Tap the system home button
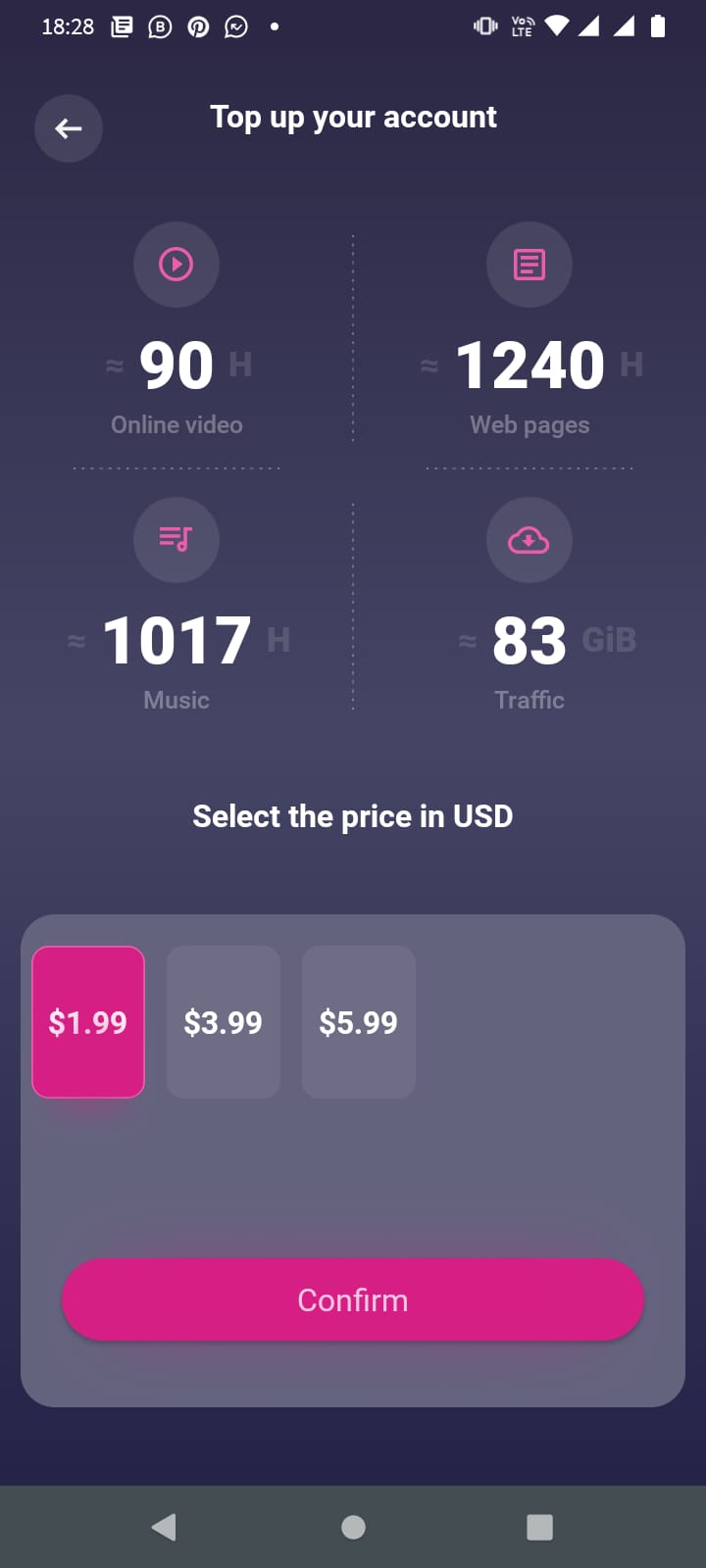 [353, 1527]
